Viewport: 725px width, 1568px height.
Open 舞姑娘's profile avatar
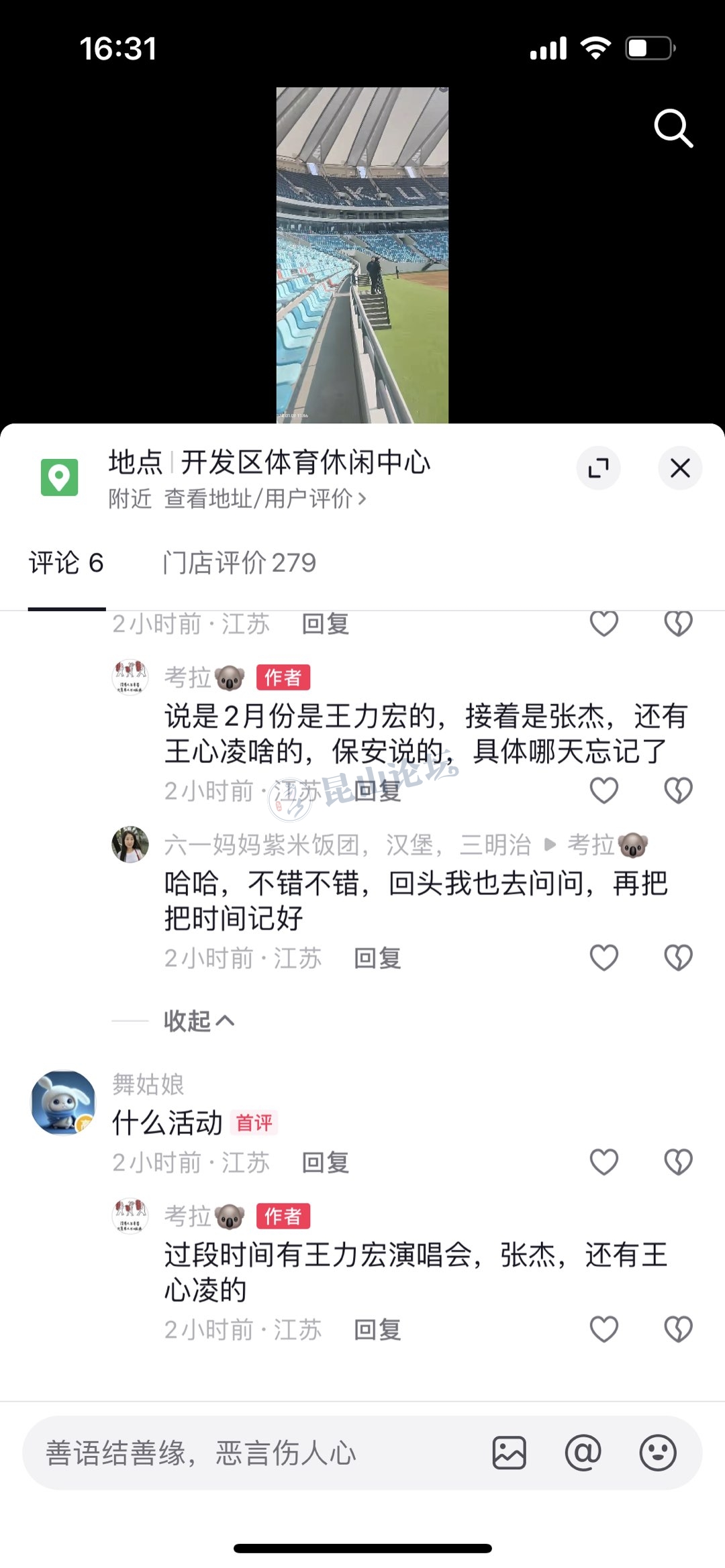coord(64,1102)
